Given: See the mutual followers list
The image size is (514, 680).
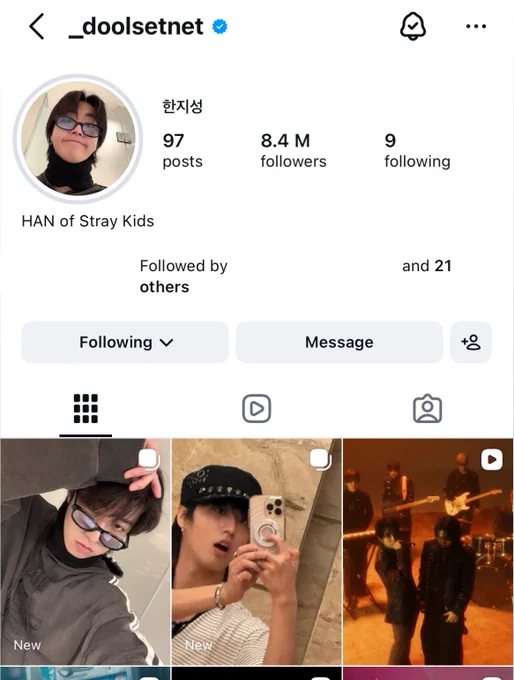Looking at the screenshot, I should point(295,276).
